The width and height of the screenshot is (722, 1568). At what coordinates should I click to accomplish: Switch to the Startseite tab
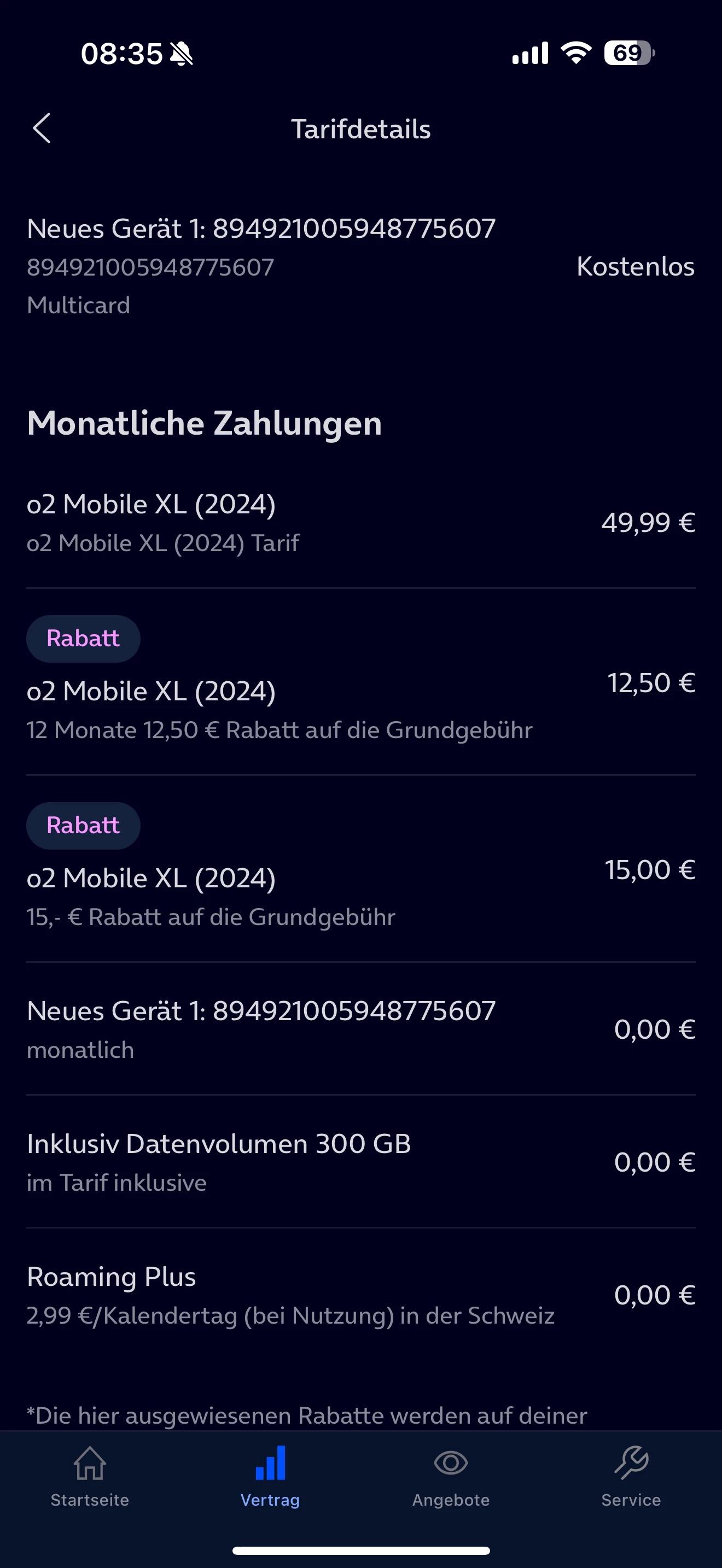[90, 1476]
